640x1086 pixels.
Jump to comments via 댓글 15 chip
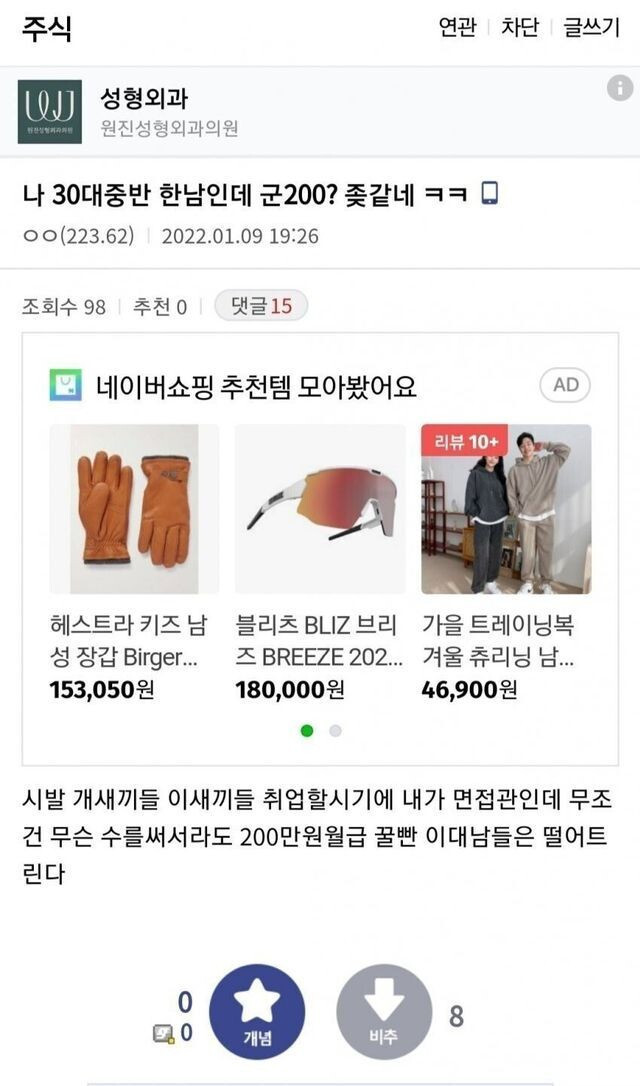tap(261, 306)
